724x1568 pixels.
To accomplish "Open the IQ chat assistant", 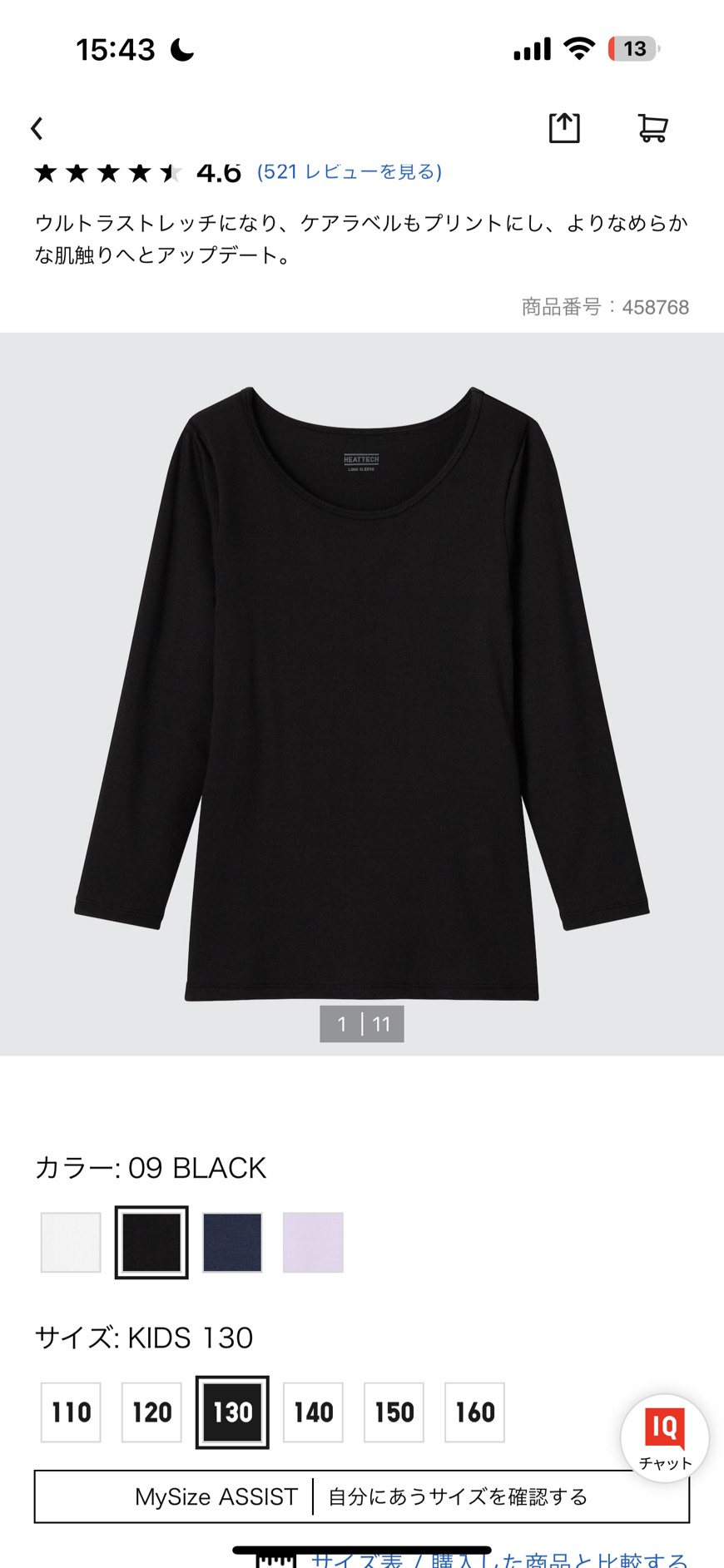I will 665,1437.
